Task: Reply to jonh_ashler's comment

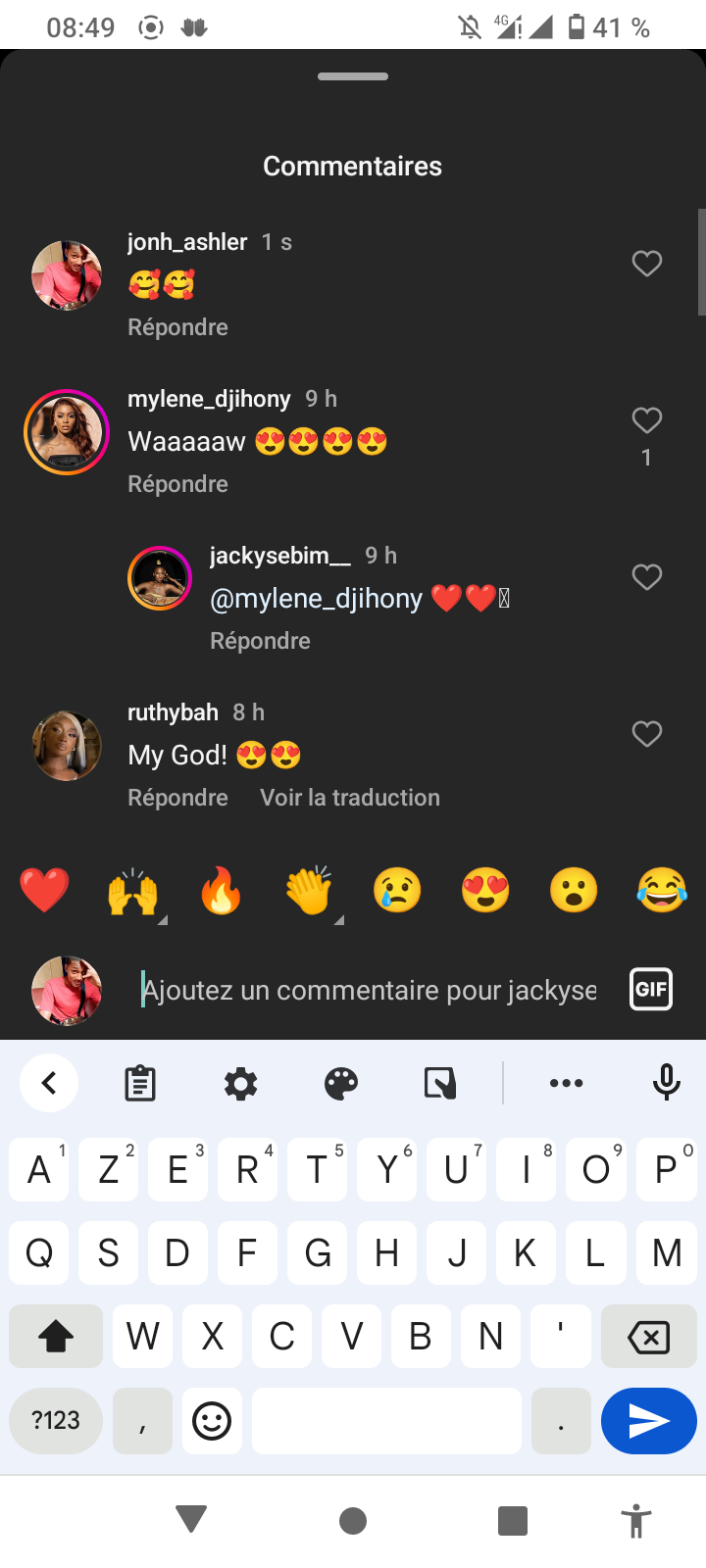Action: point(177,327)
